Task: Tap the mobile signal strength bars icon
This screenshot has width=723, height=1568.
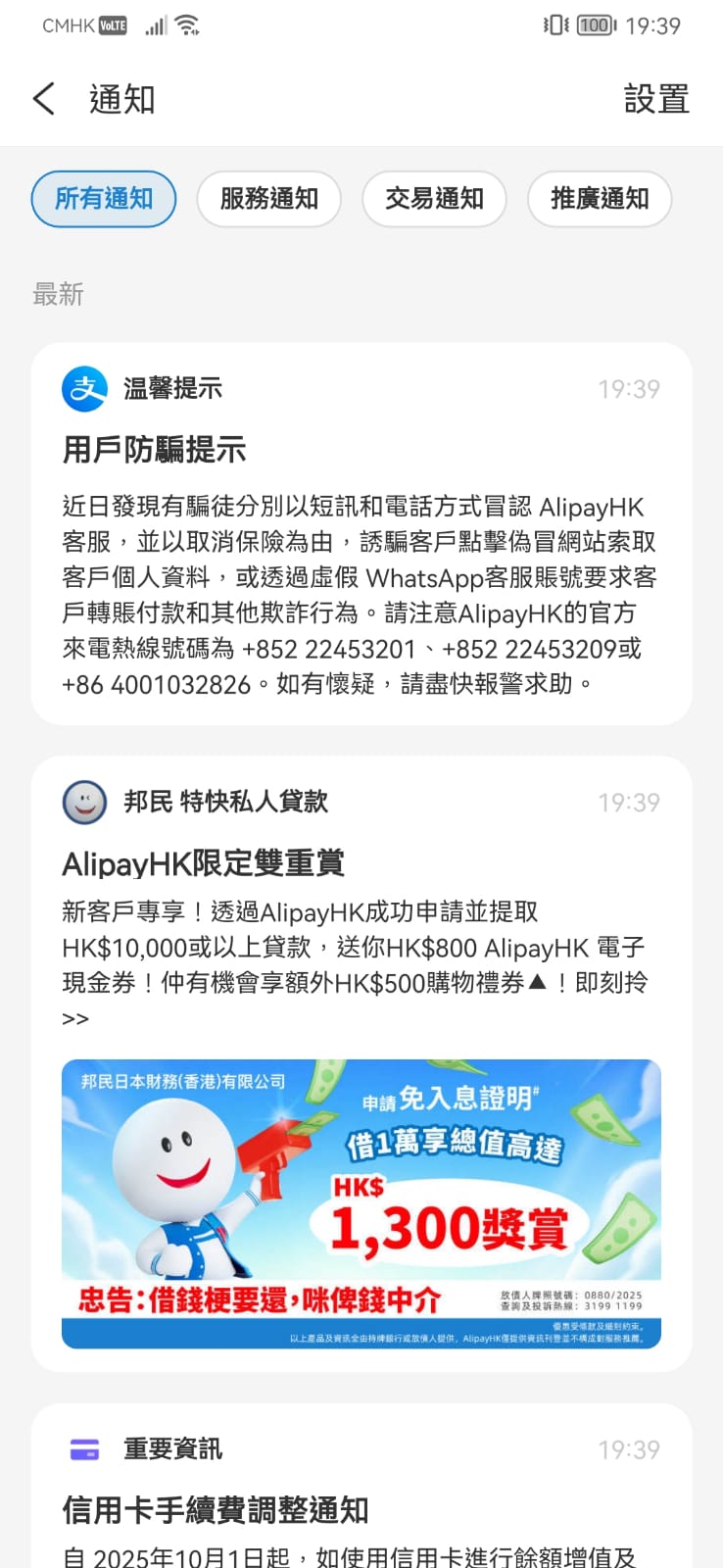Action: pyautogui.click(x=154, y=25)
